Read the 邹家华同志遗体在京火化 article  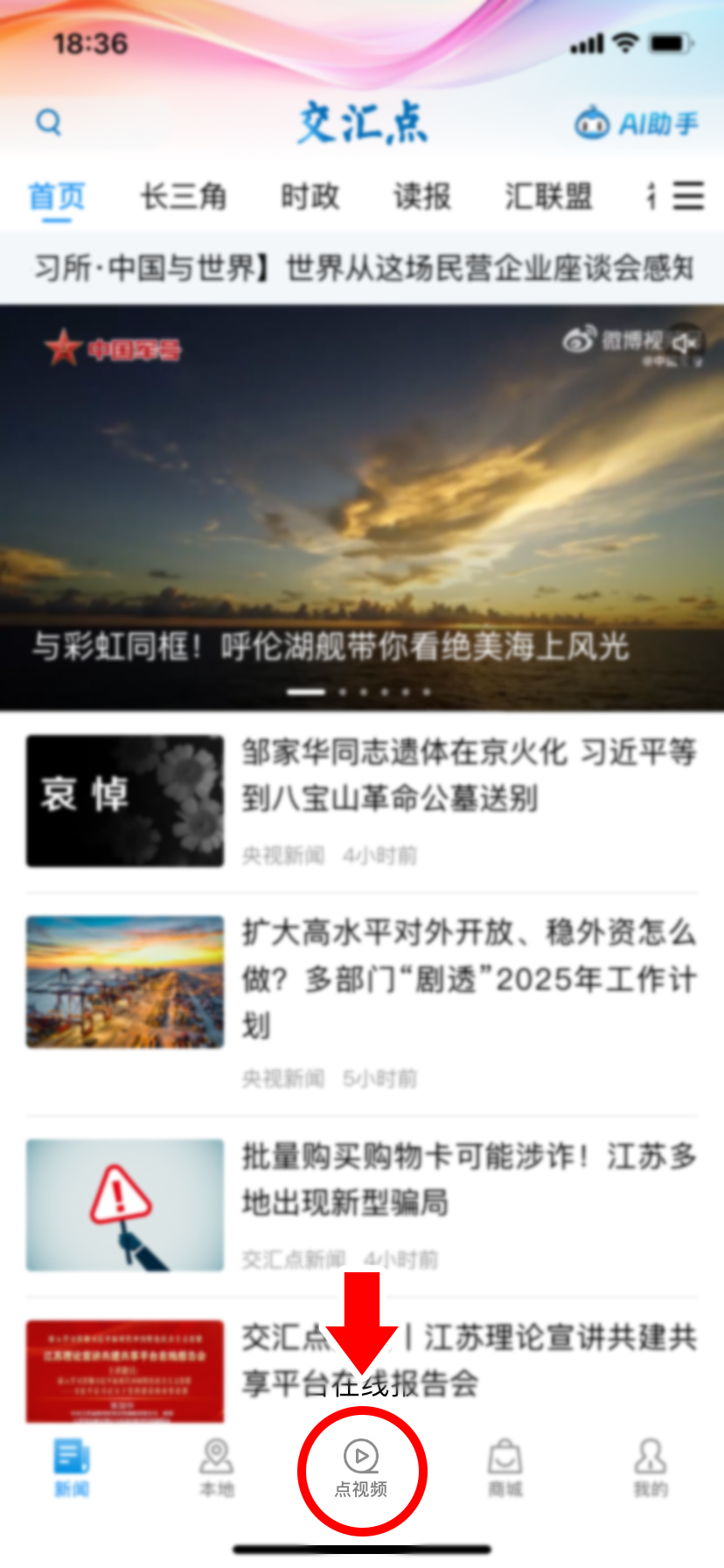click(469, 775)
